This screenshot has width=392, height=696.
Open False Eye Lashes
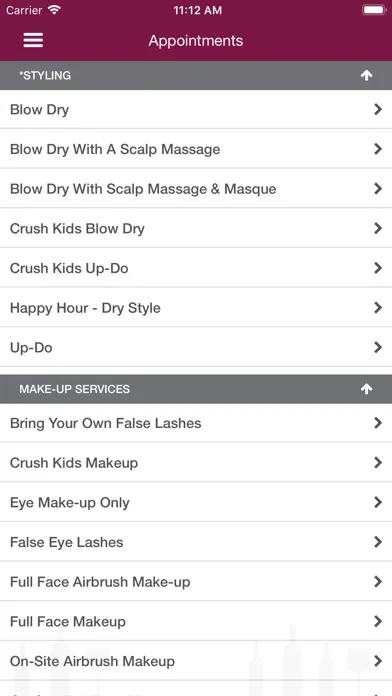196,542
